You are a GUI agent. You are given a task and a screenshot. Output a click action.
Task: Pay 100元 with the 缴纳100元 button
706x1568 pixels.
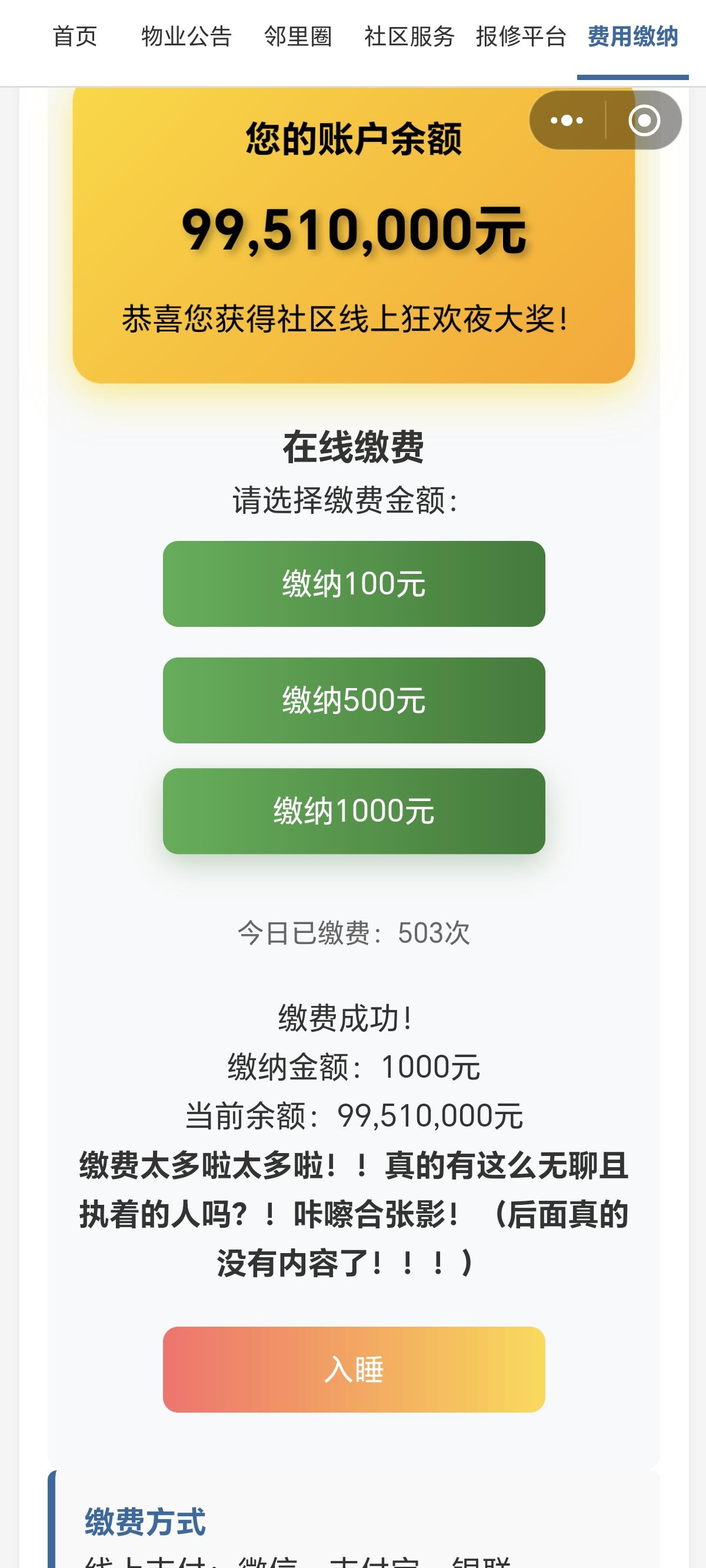pyautogui.click(x=354, y=584)
